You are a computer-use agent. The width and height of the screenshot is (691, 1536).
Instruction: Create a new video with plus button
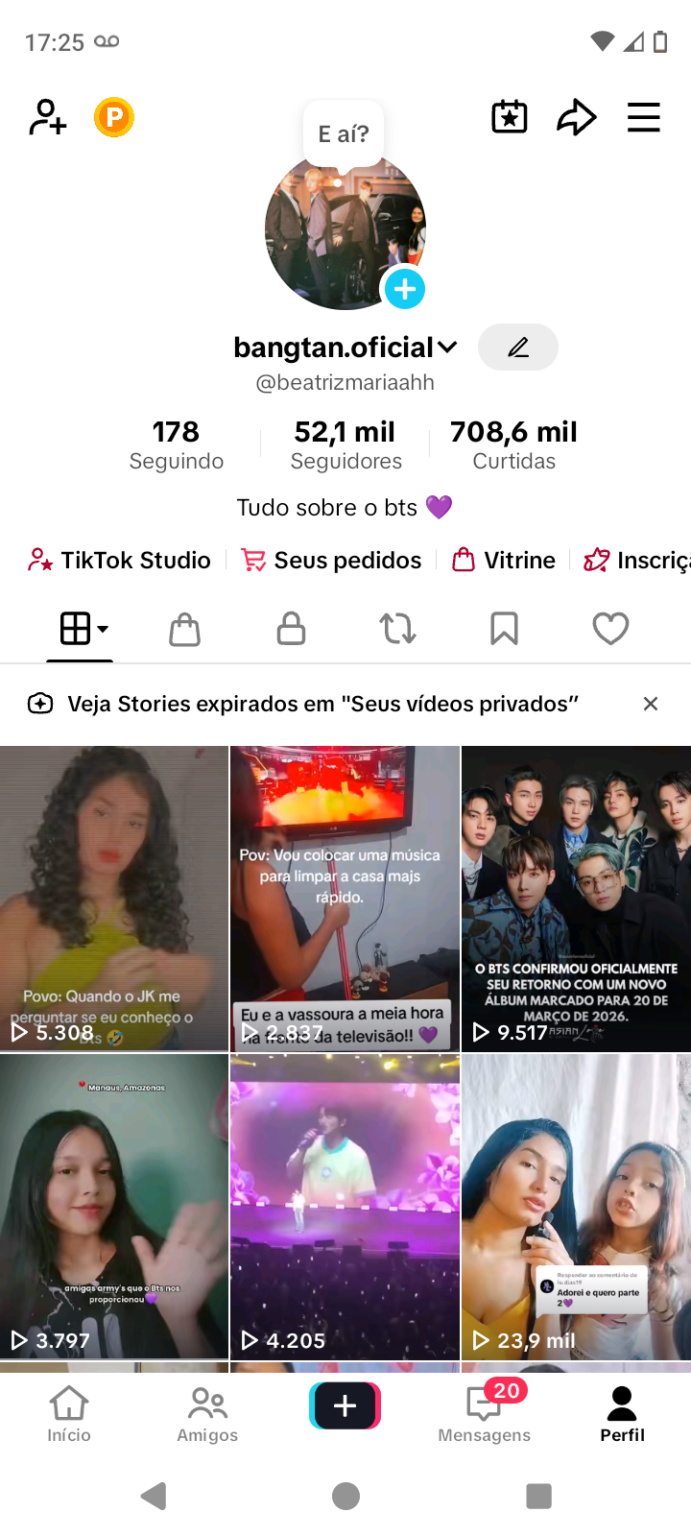tap(345, 1406)
